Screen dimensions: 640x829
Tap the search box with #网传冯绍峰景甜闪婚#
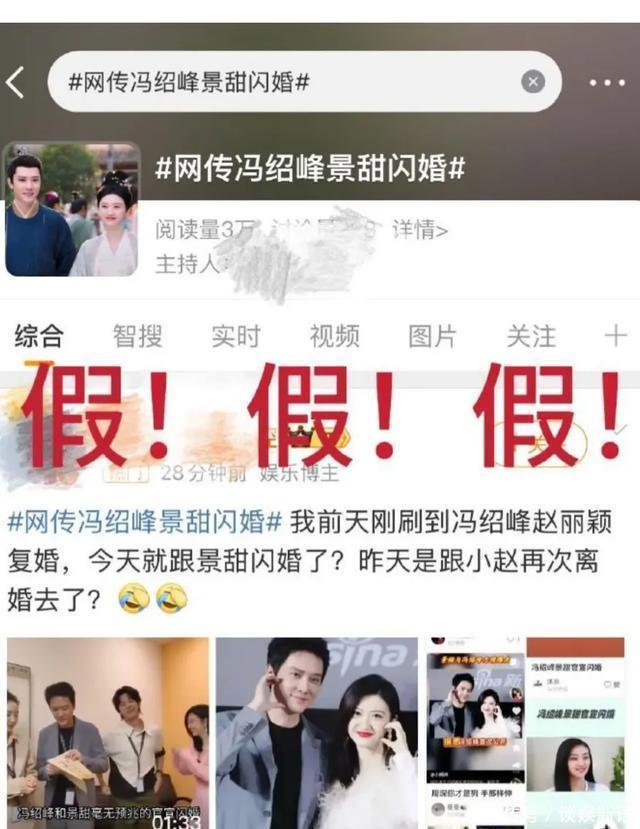click(x=290, y=82)
